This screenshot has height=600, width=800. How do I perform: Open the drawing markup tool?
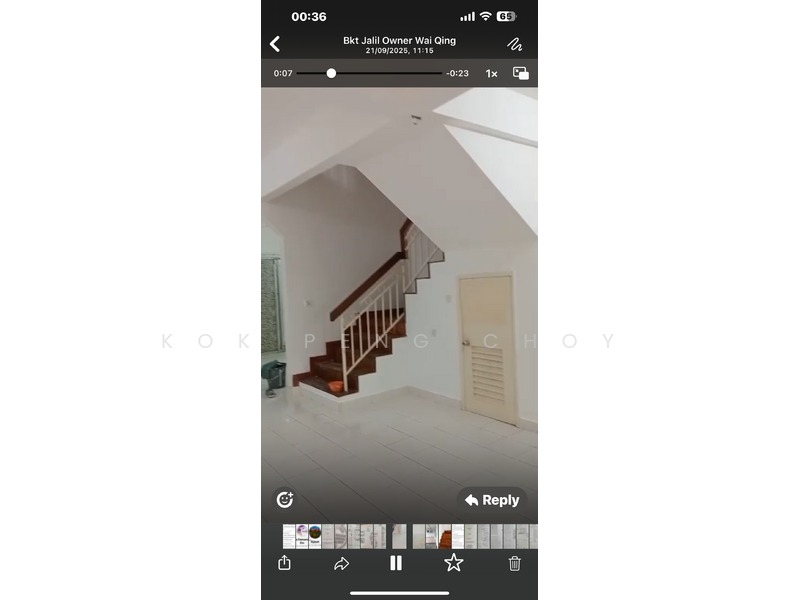click(514, 44)
